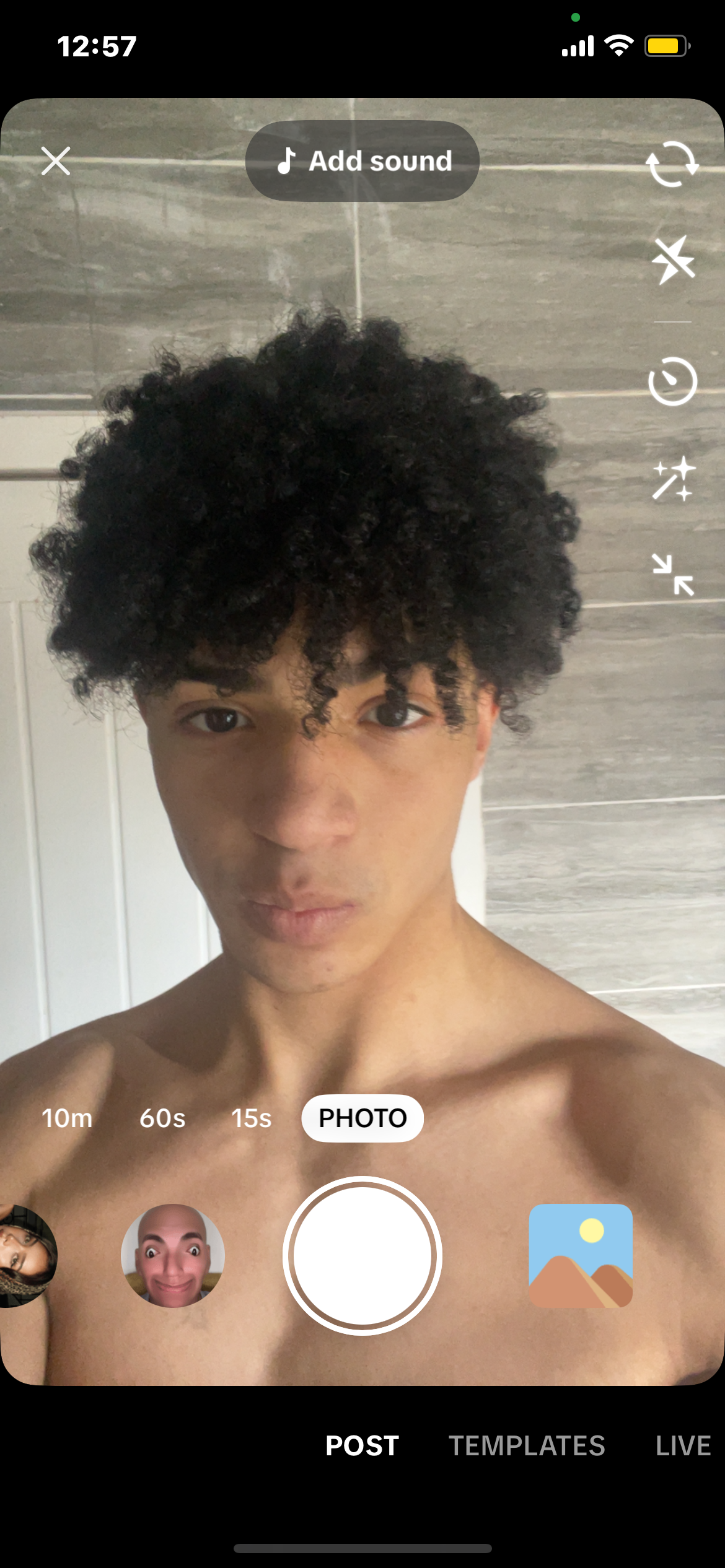
Task: Open the timer option
Action: (x=673, y=381)
